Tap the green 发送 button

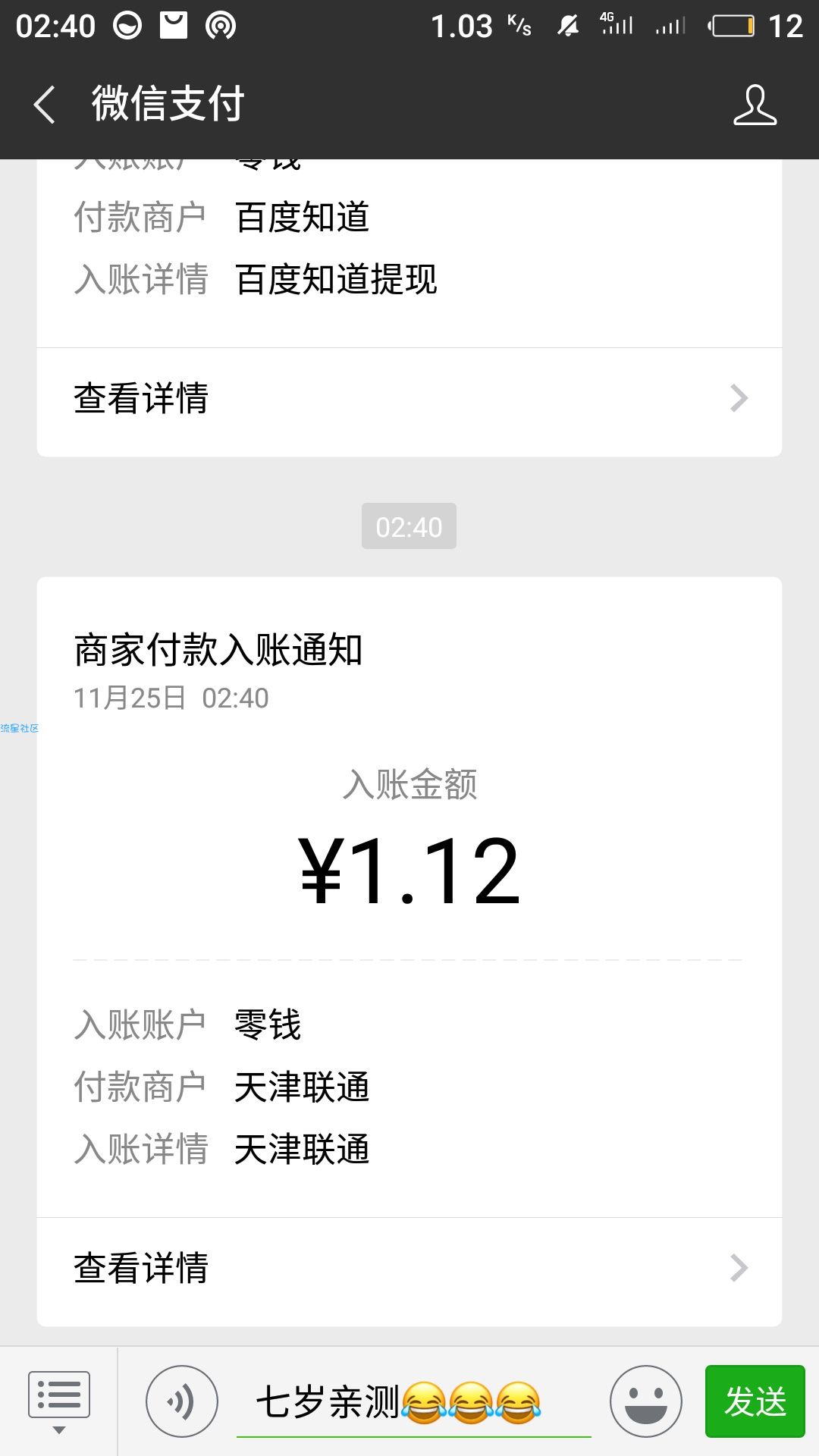click(755, 1401)
